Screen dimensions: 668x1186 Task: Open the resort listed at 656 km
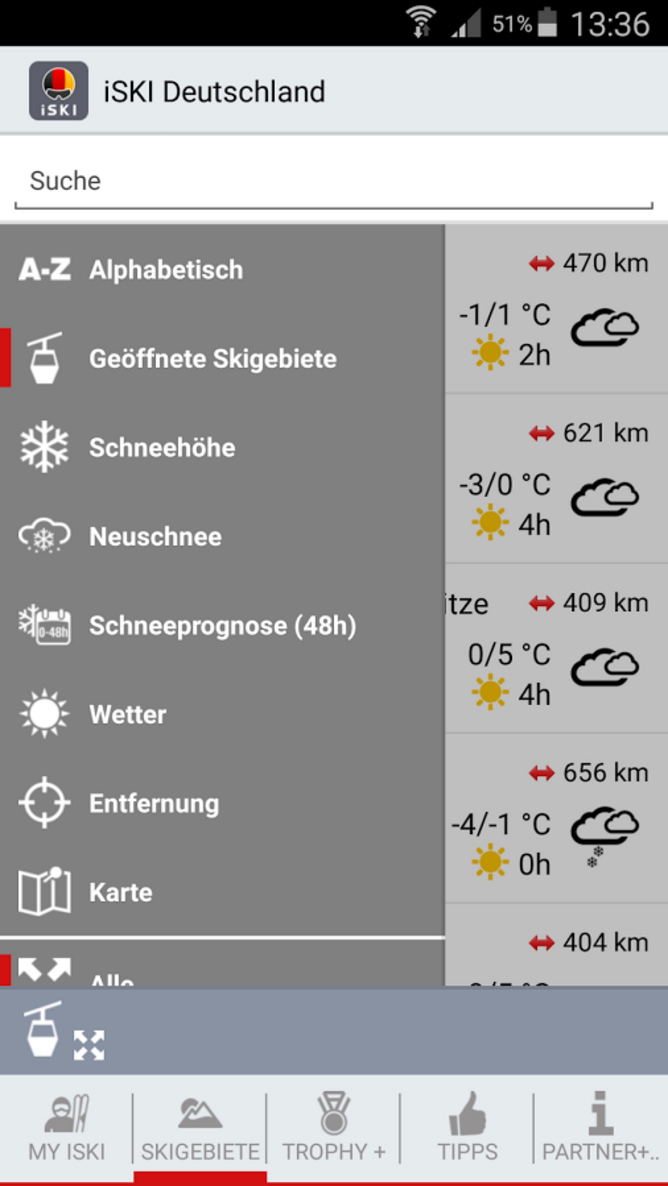pyautogui.click(x=556, y=820)
